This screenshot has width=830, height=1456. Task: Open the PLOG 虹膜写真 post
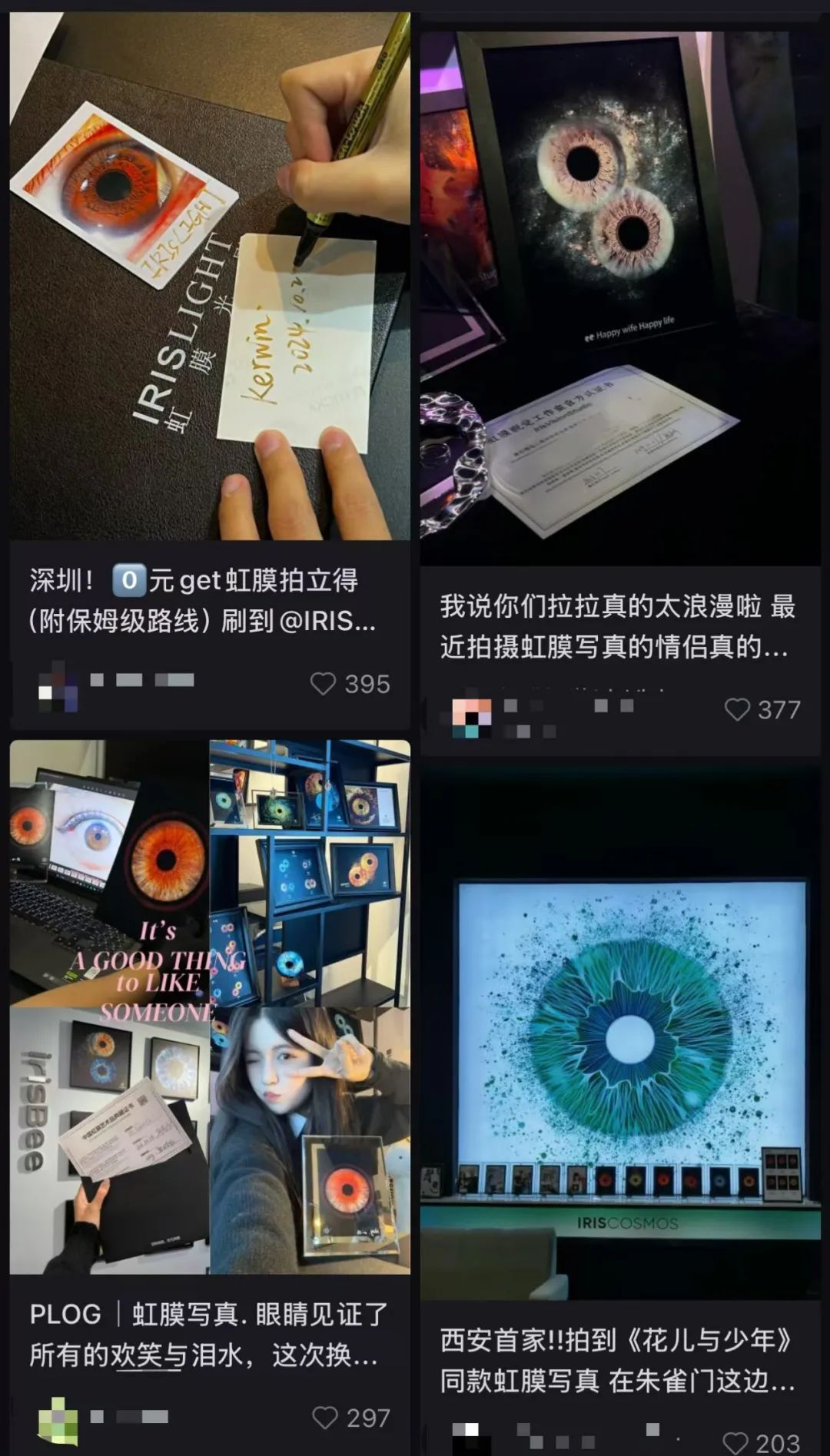(209, 1007)
